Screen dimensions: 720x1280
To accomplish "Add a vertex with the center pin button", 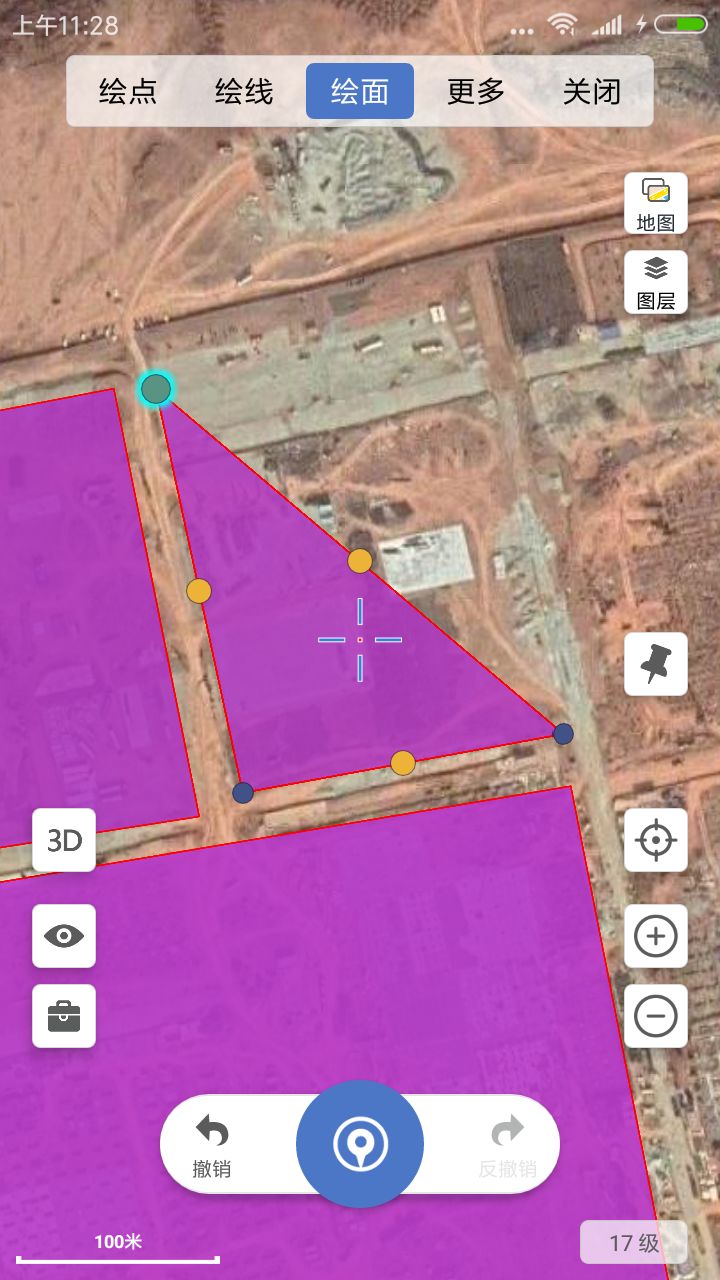I will 360,1144.
